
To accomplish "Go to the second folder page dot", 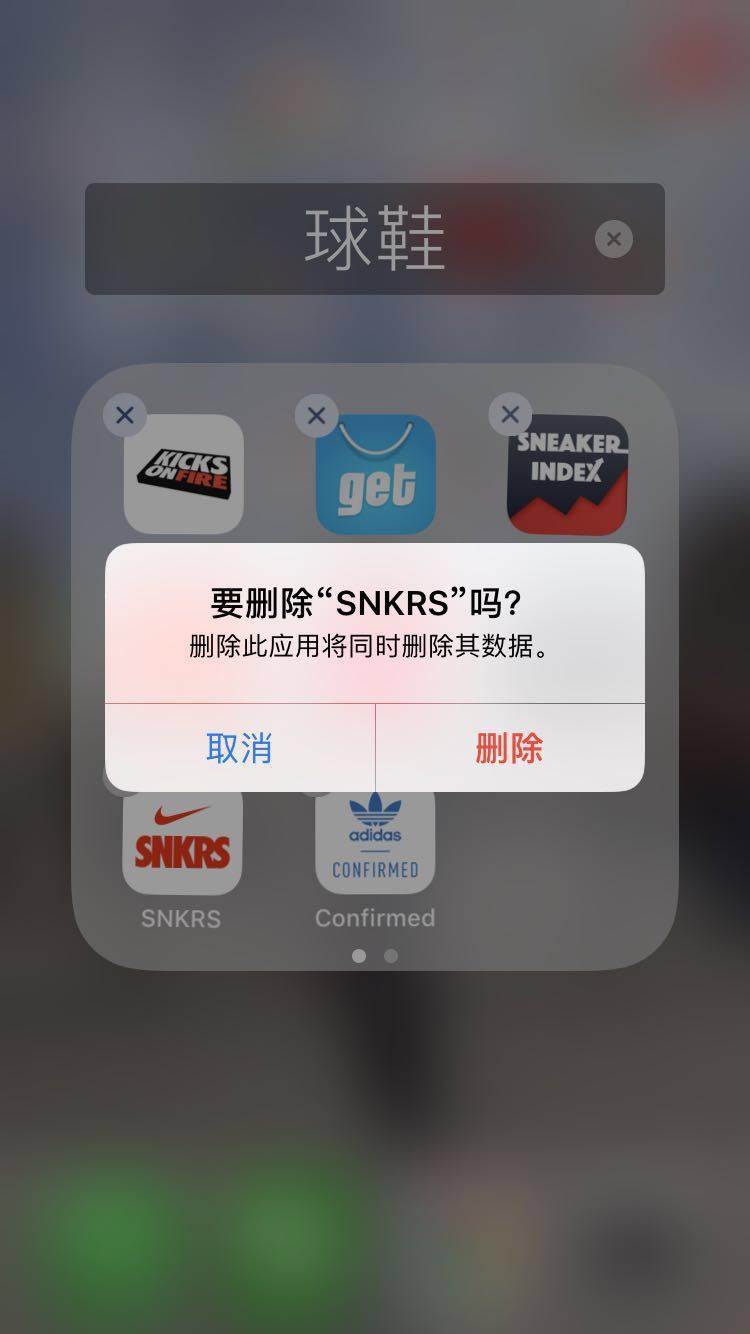I will click(391, 956).
